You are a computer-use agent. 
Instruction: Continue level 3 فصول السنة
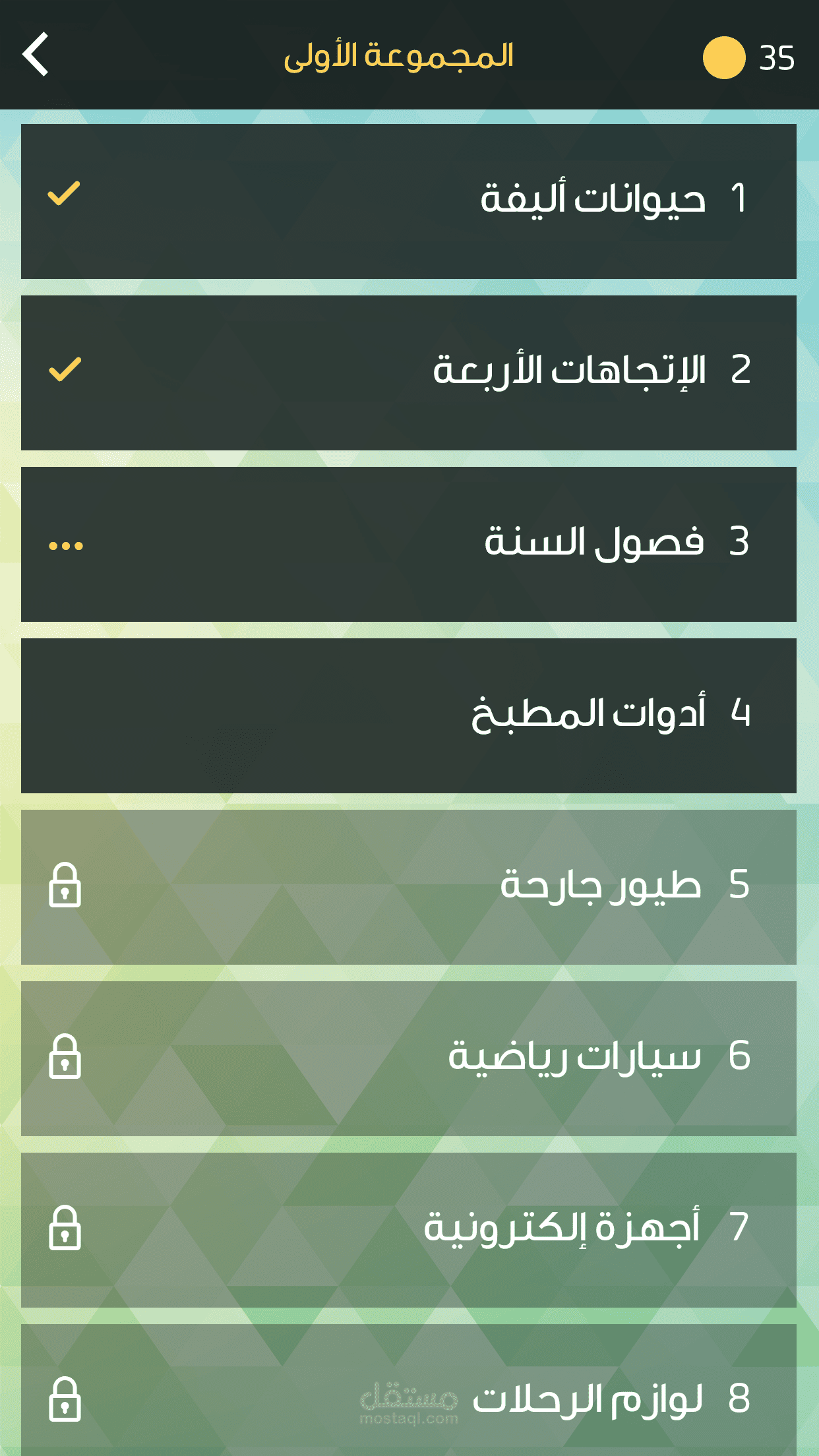409,544
